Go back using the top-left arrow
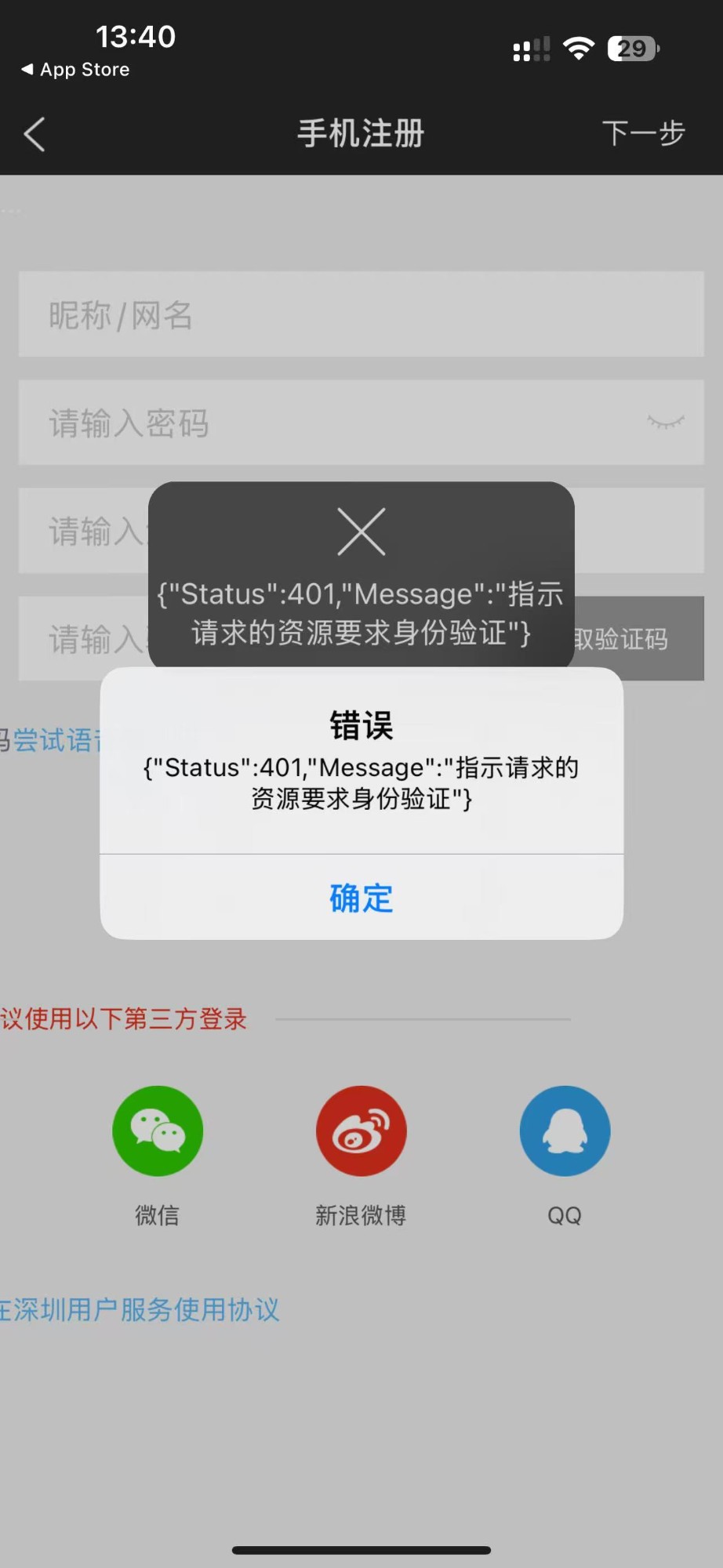723x1568 pixels. 35,134
